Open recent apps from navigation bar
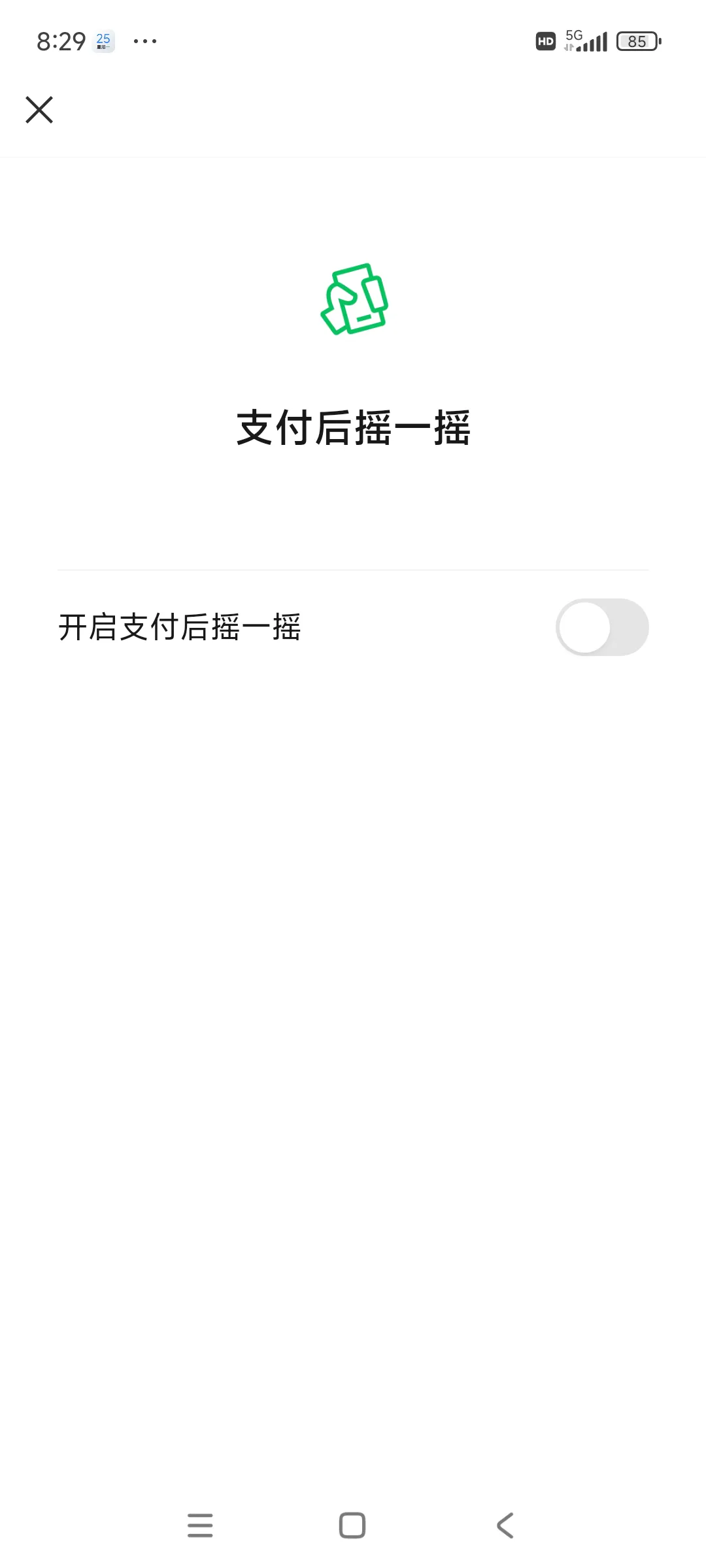This screenshot has height=1568, width=706. [x=200, y=1526]
